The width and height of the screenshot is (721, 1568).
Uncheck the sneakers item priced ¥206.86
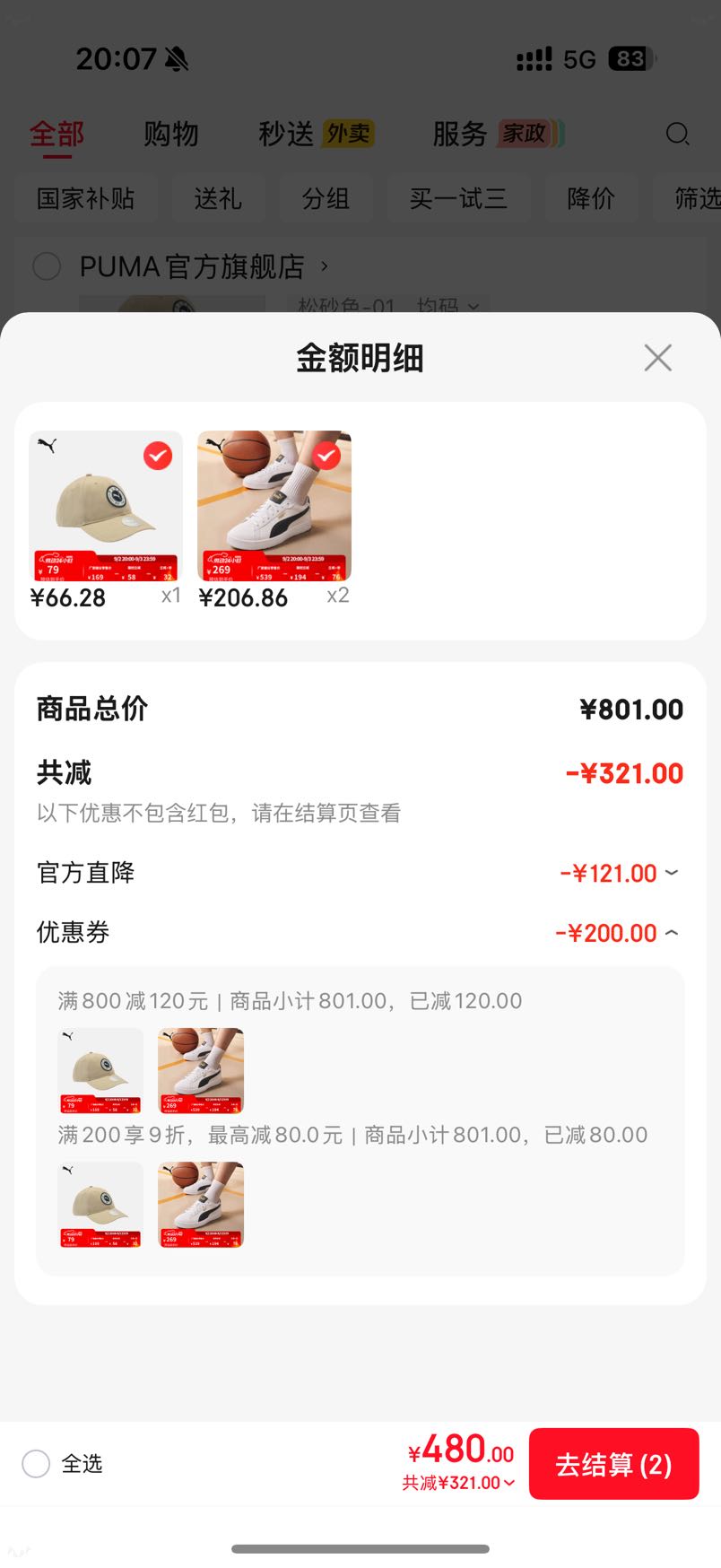[x=326, y=456]
